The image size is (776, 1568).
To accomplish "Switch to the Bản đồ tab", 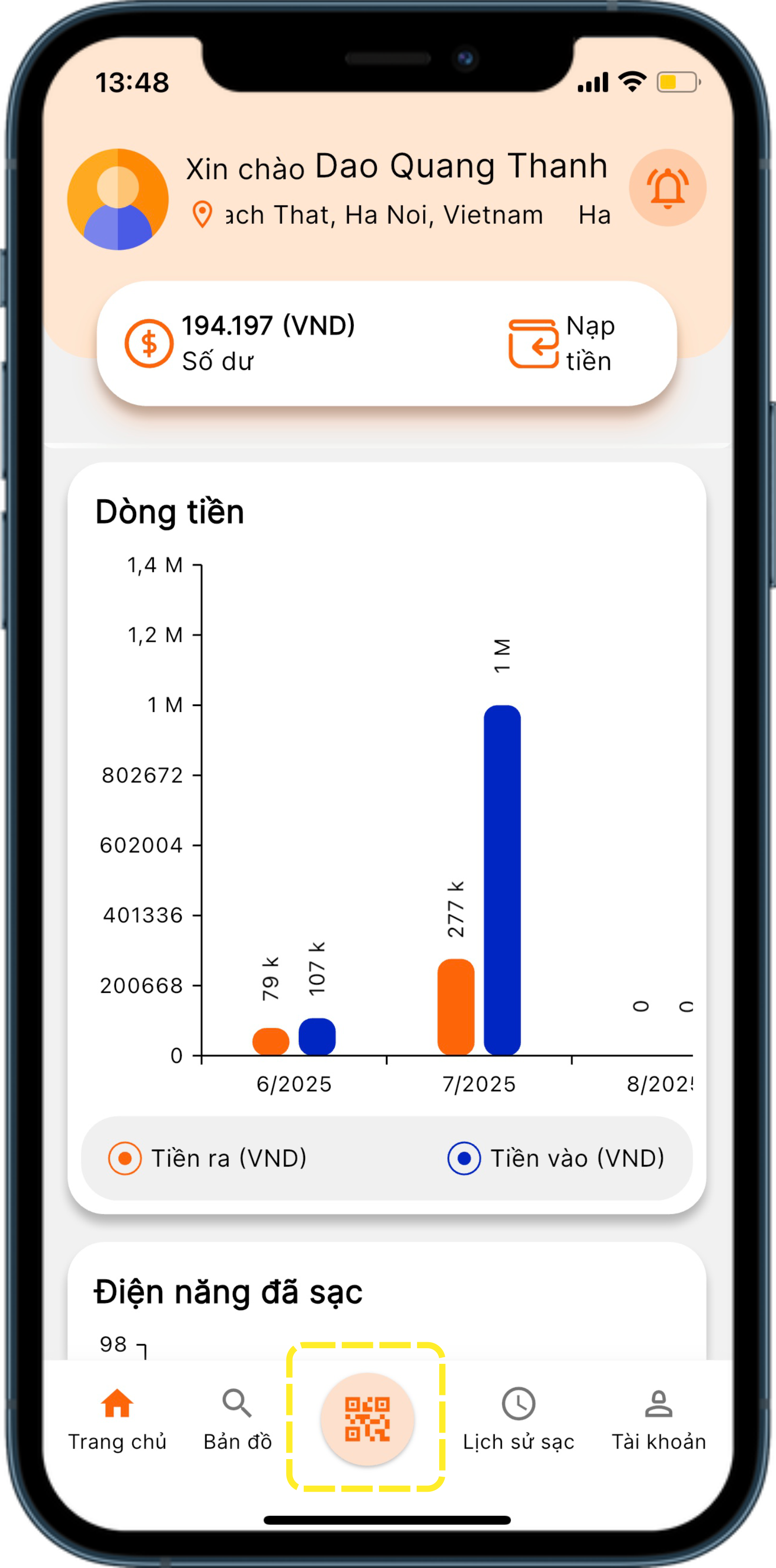I will [x=237, y=1419].
